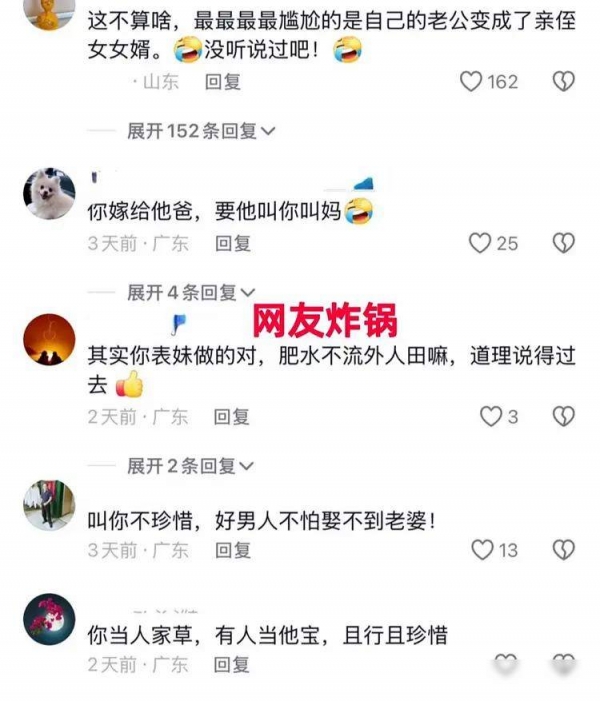Expand the 4 replies

pyautogui.click(x=190, y=292)
